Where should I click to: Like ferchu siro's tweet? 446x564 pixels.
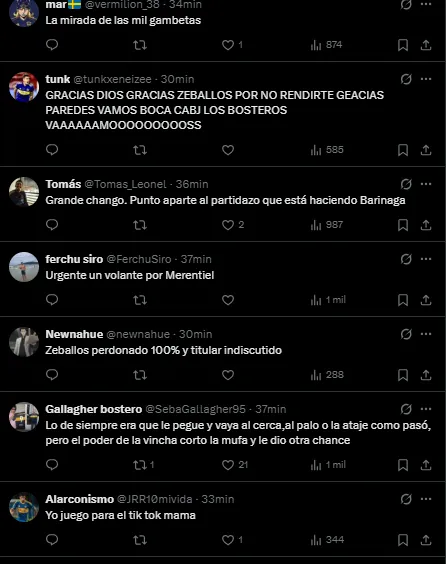[228, 300]
